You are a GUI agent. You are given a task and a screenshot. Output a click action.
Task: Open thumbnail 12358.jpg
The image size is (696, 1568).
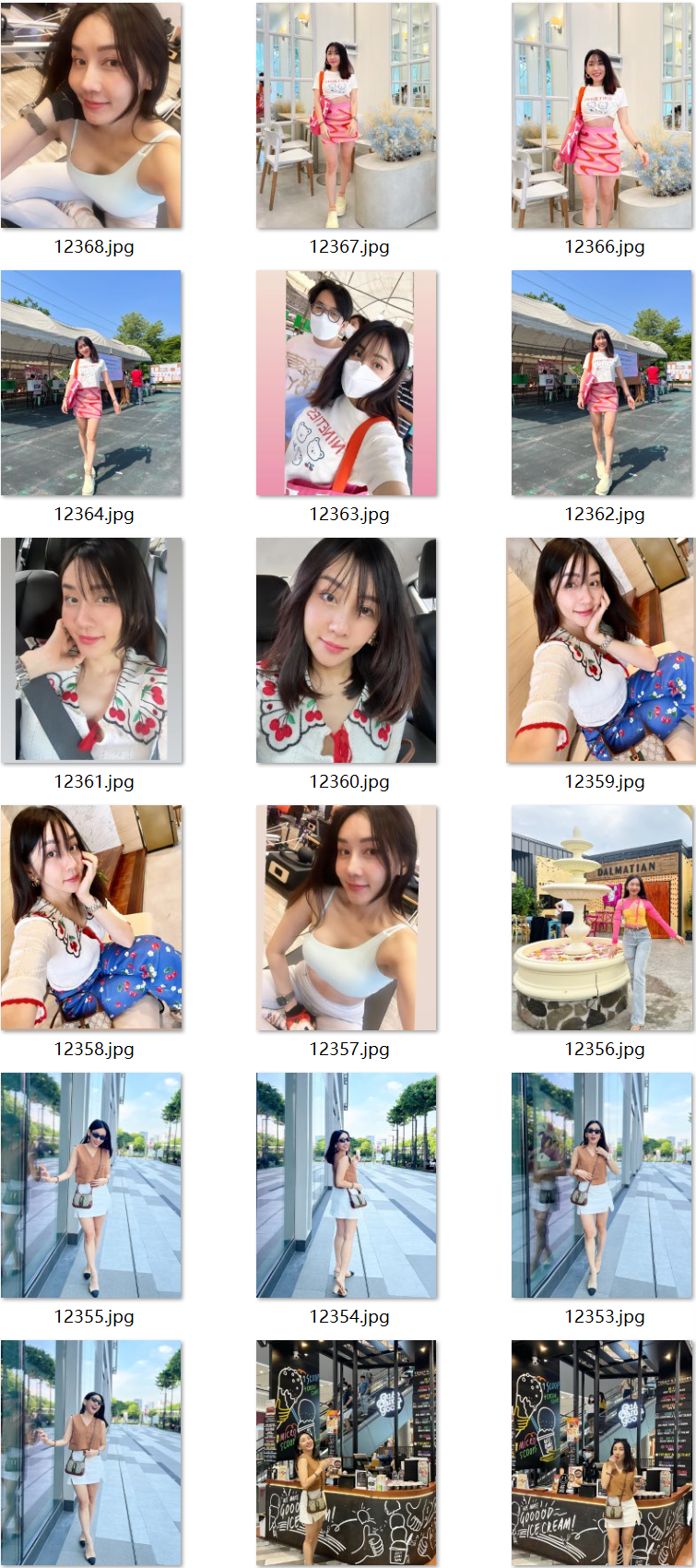point(91,918)
